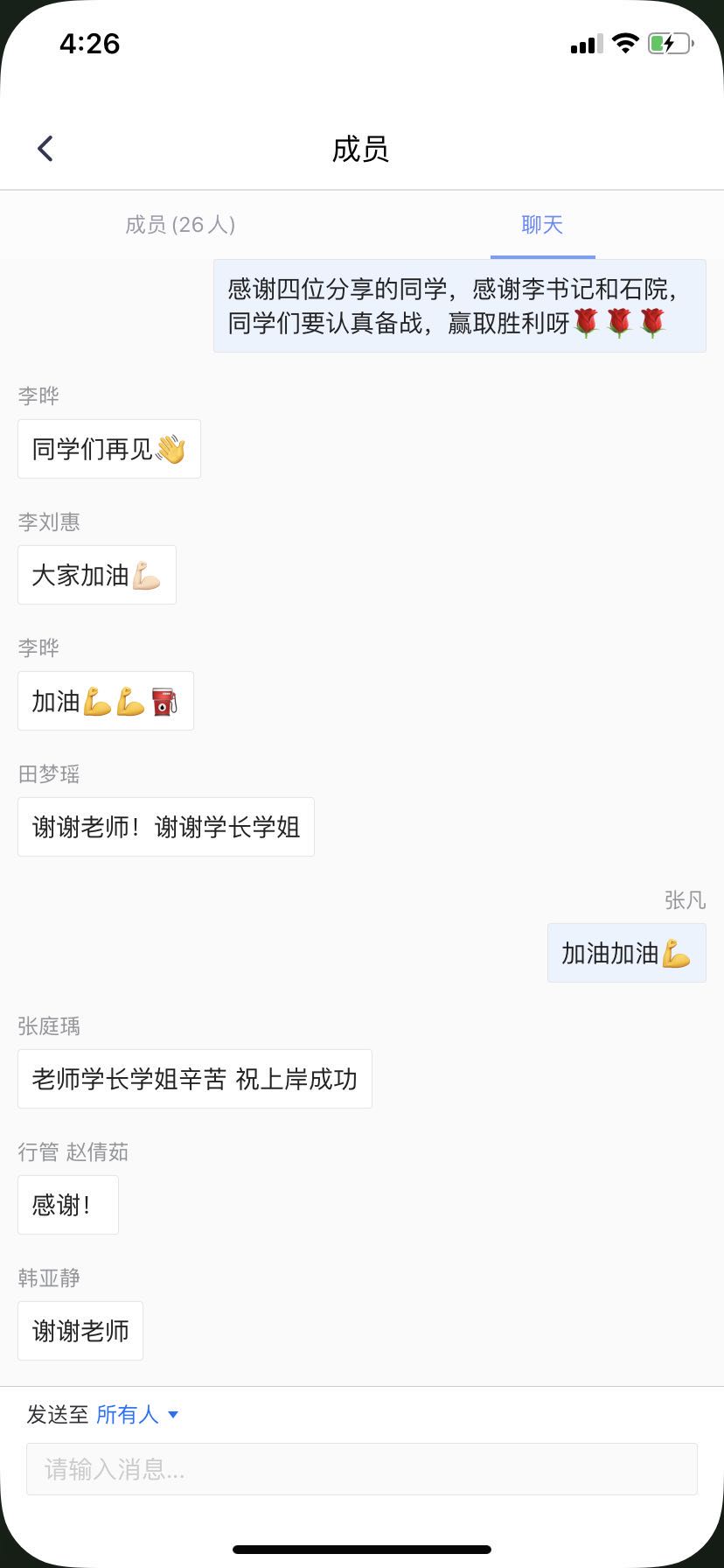Viewport: 724px width, 1568px height.
Task: Select the 聊天 tab
Action: tap(542, 225)
